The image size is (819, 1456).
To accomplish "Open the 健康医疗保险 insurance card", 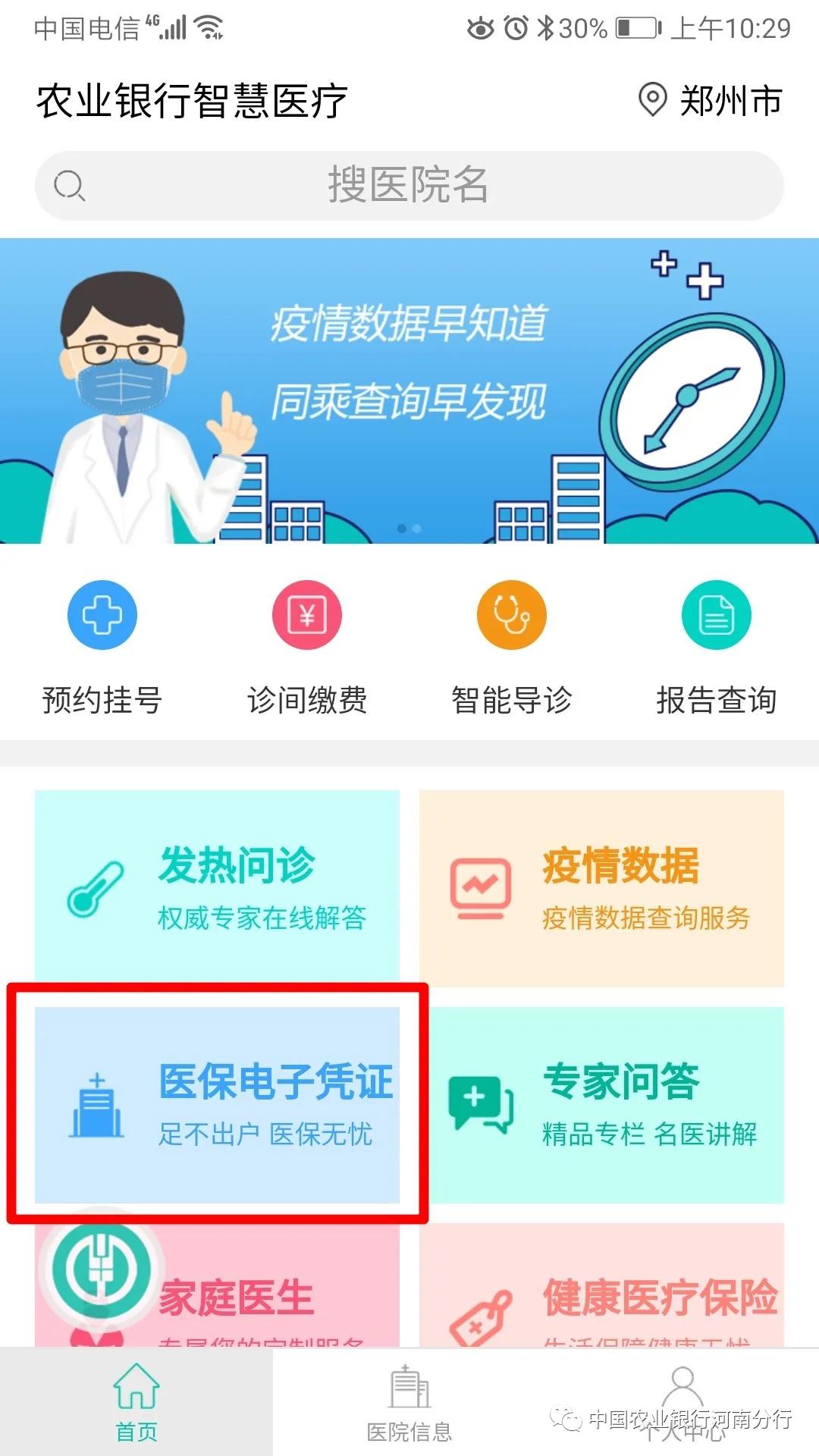I will point(603,1301).
